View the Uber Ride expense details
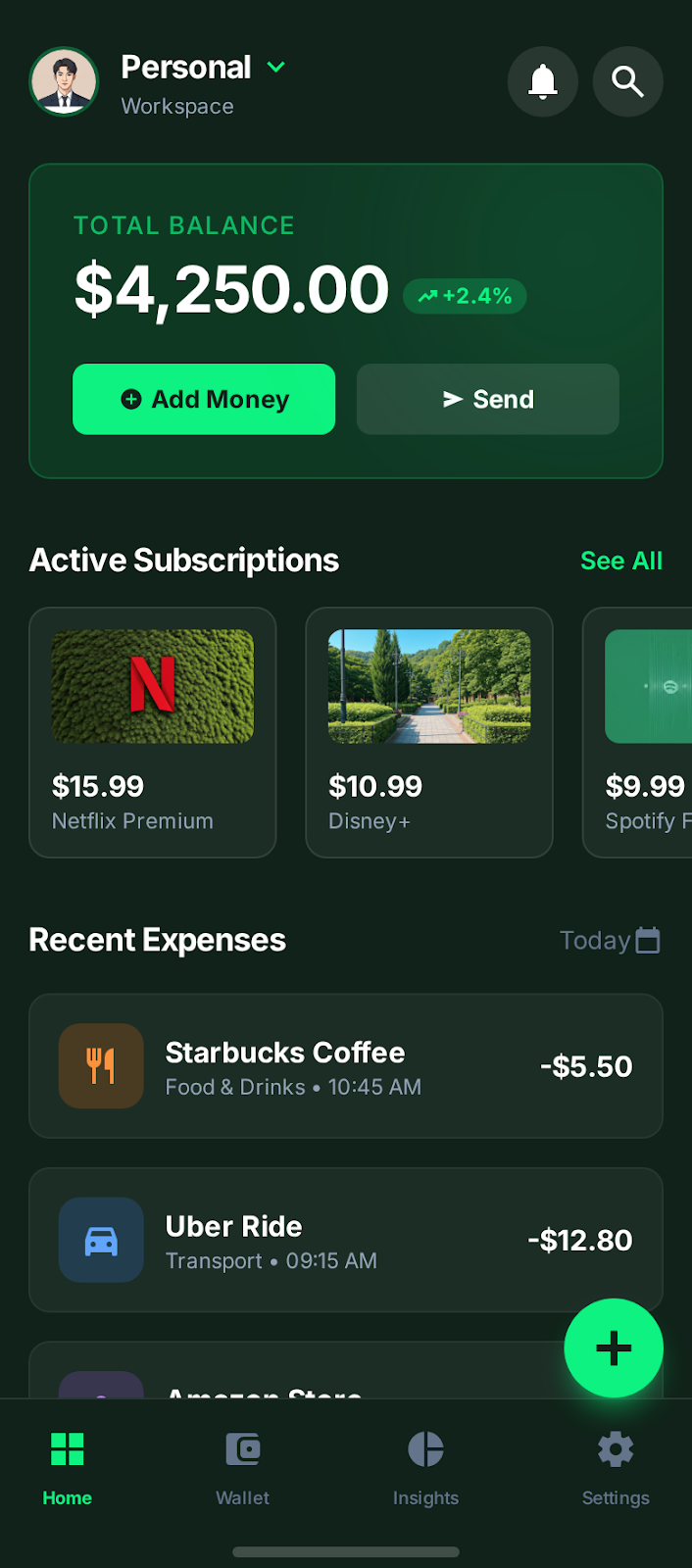The image size is (692, 1568). pyautogui.click(x=346, y=1240)
